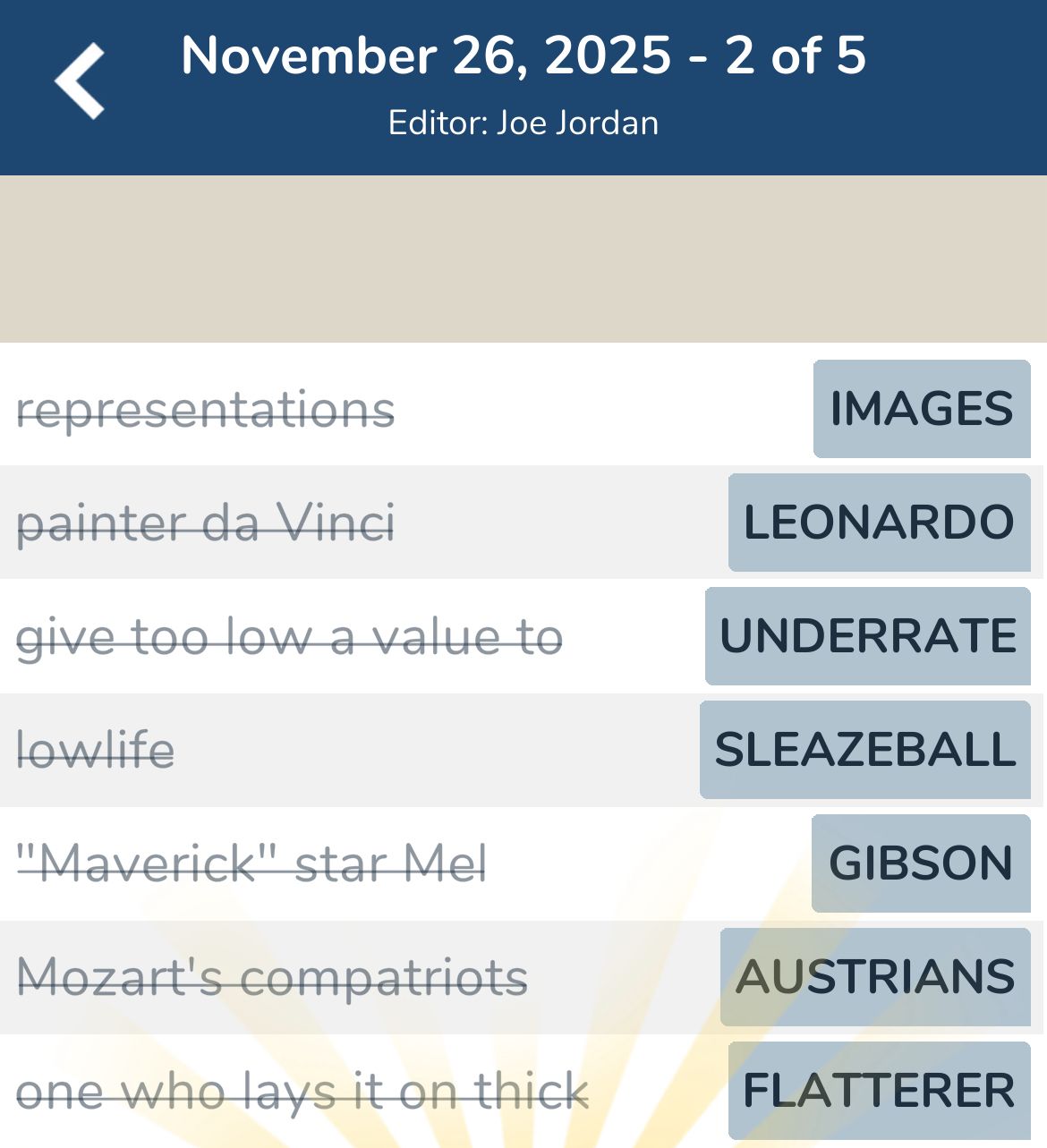Click the clue '"Maverick" star Mel'
1047x1148 pixels.
(x=251, y=862)
